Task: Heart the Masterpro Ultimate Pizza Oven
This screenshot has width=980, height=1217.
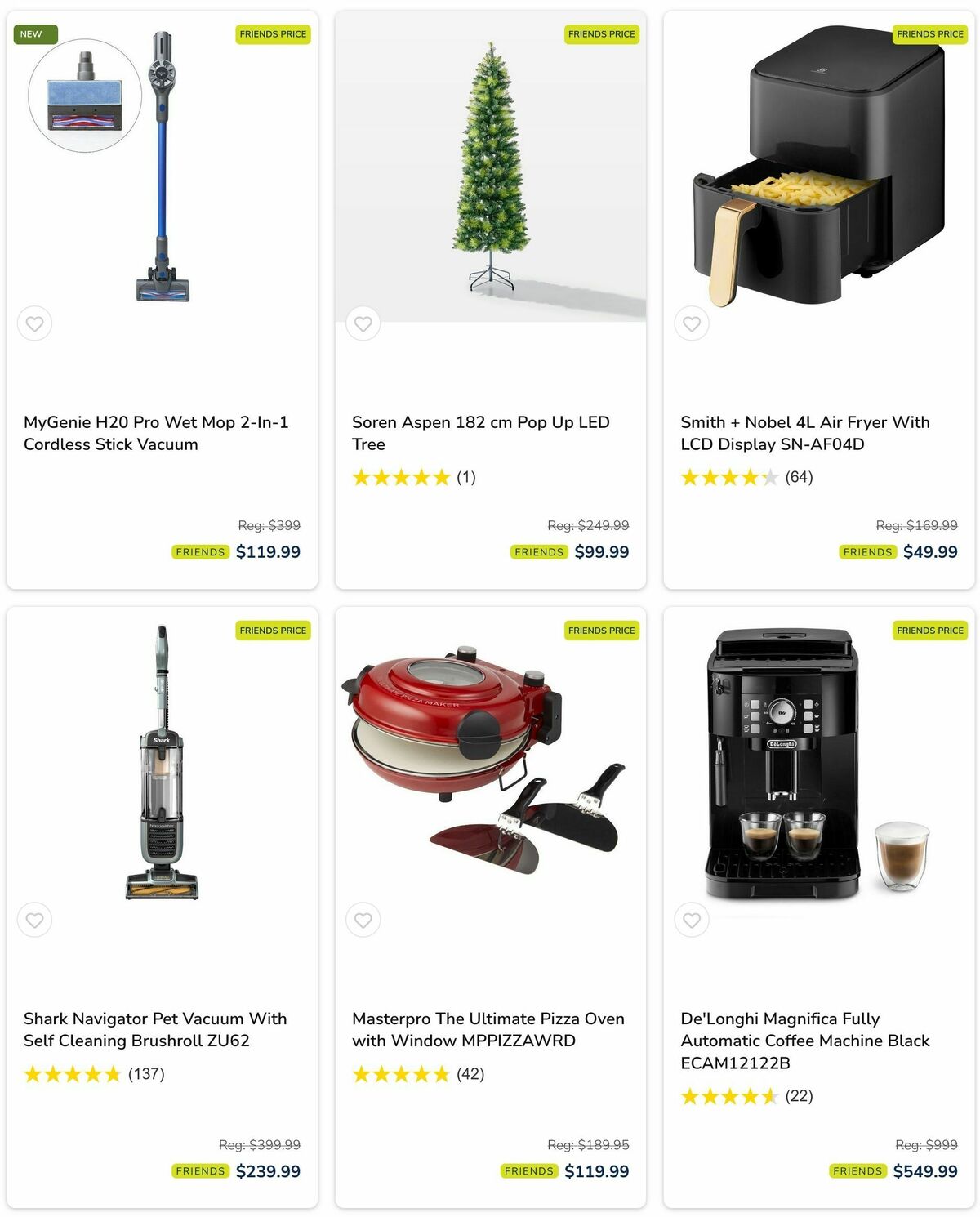Action: [x=363, y=920]
